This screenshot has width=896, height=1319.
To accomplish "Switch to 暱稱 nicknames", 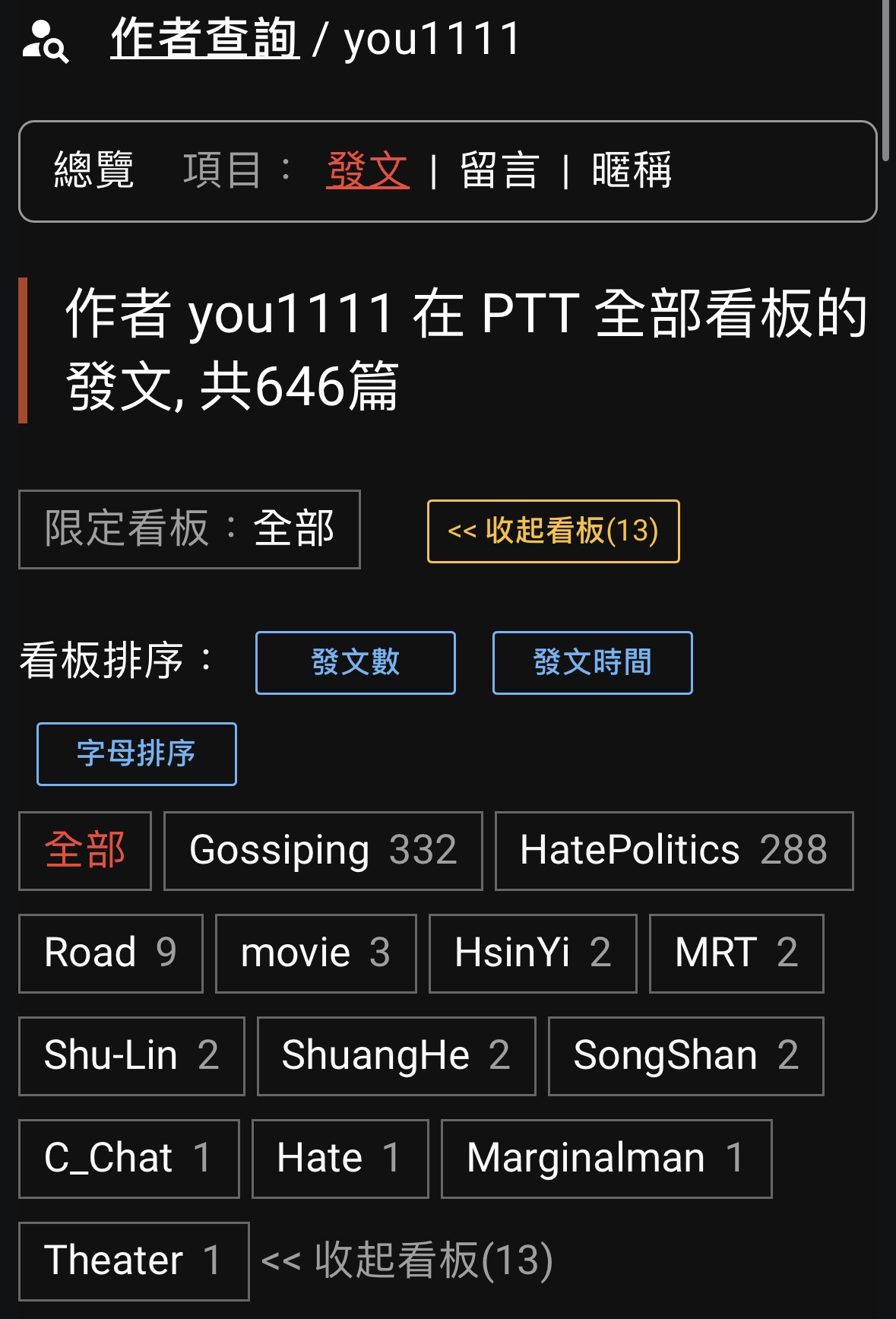I will (x=632, y=170).
